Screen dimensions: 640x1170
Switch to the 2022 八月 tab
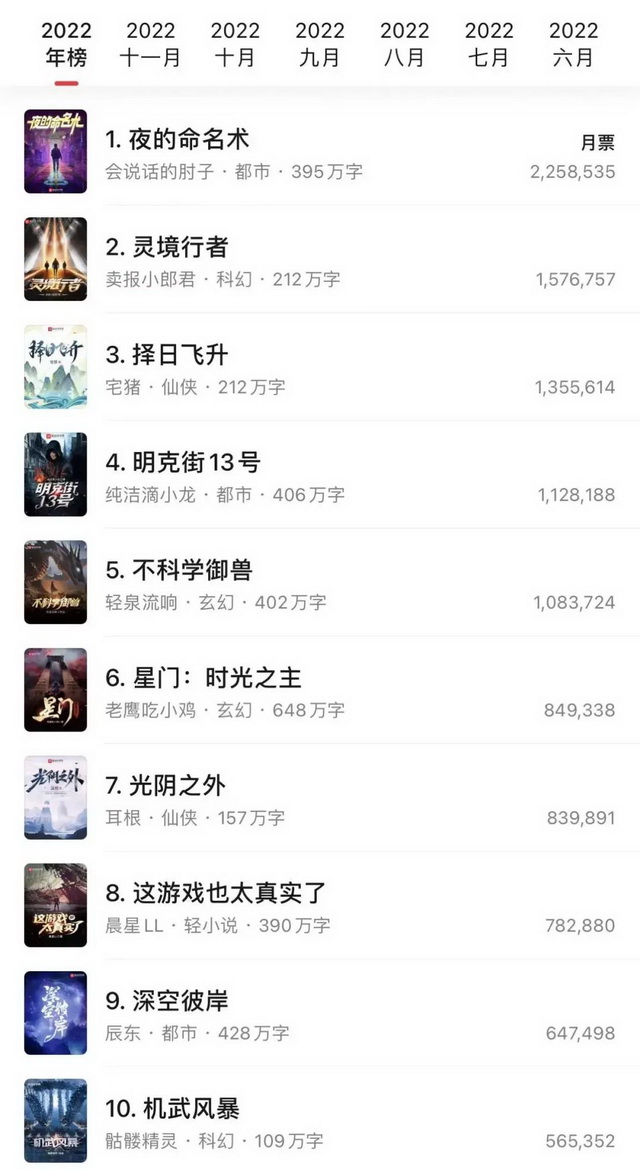pyautogui.click(x=405, y=44)
